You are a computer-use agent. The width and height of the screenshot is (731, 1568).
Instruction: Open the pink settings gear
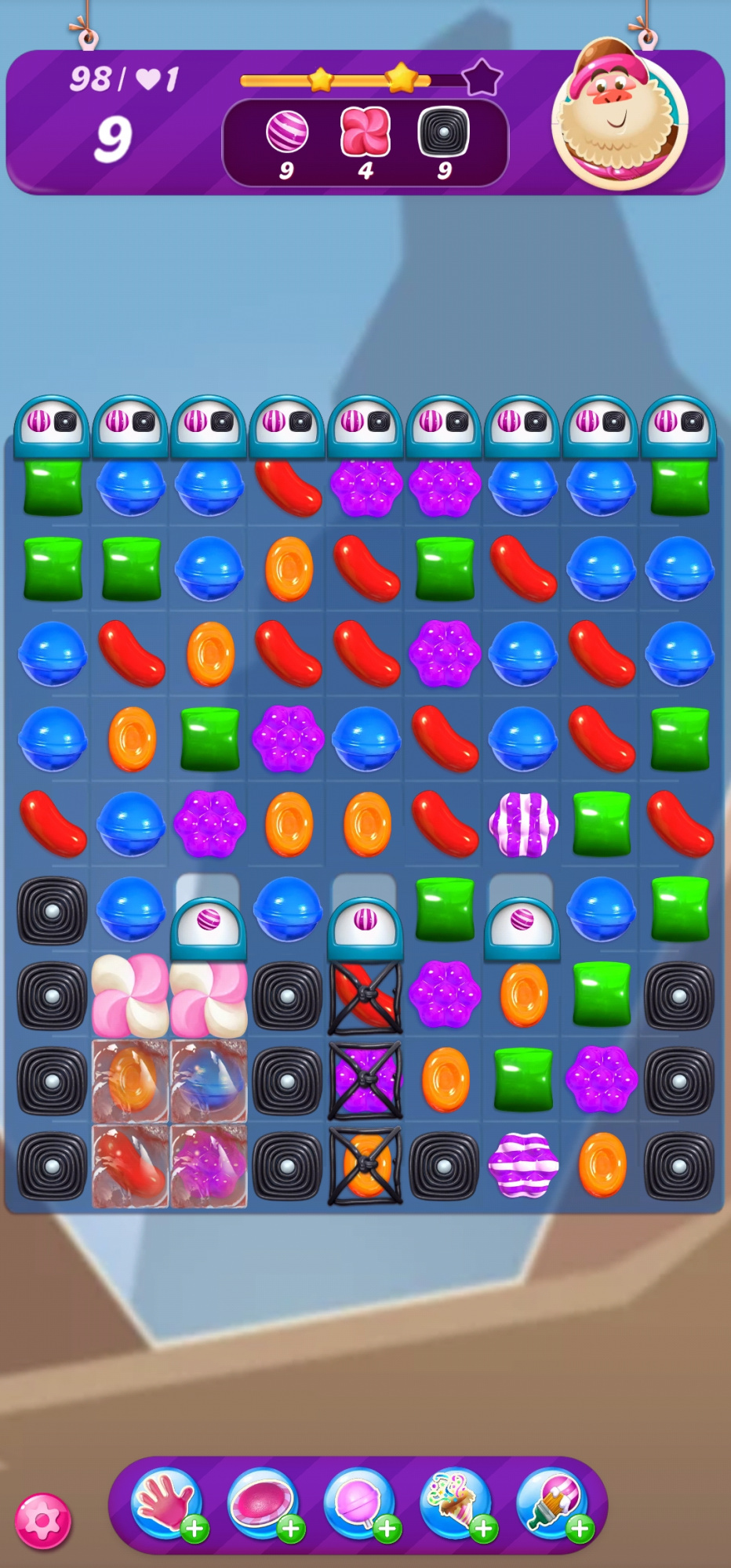coord(43,1521)
